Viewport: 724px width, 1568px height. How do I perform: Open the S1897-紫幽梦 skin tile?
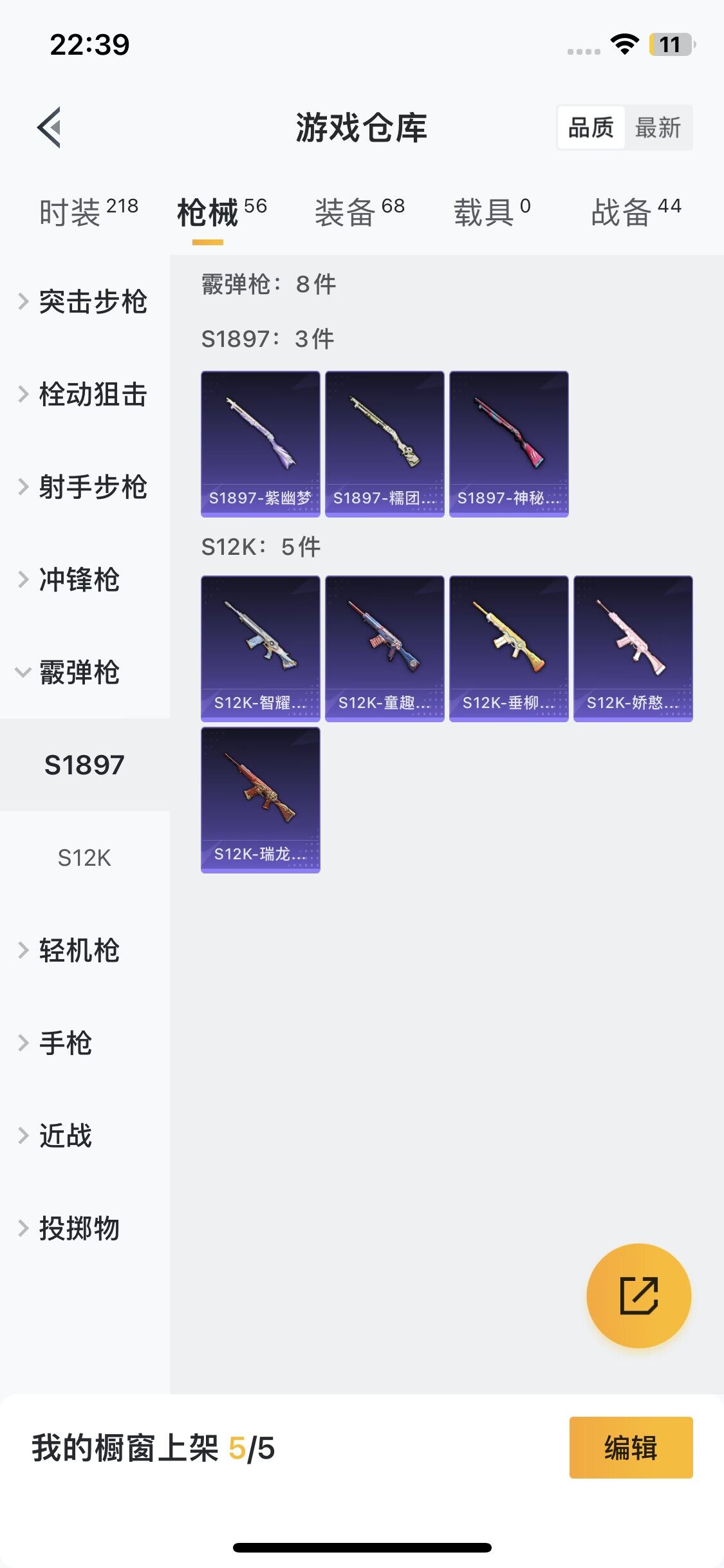(260, 443)
